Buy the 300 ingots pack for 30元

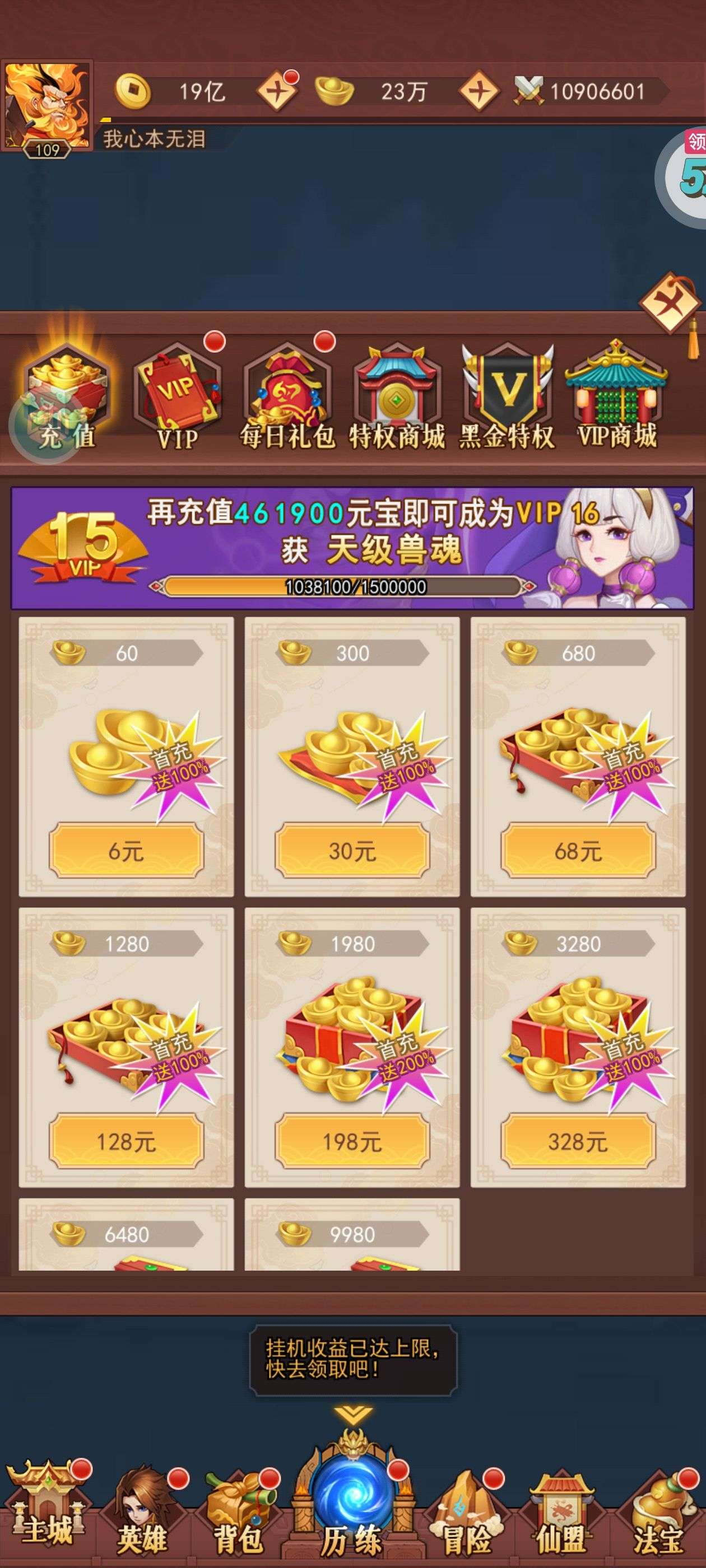(352, 850)
